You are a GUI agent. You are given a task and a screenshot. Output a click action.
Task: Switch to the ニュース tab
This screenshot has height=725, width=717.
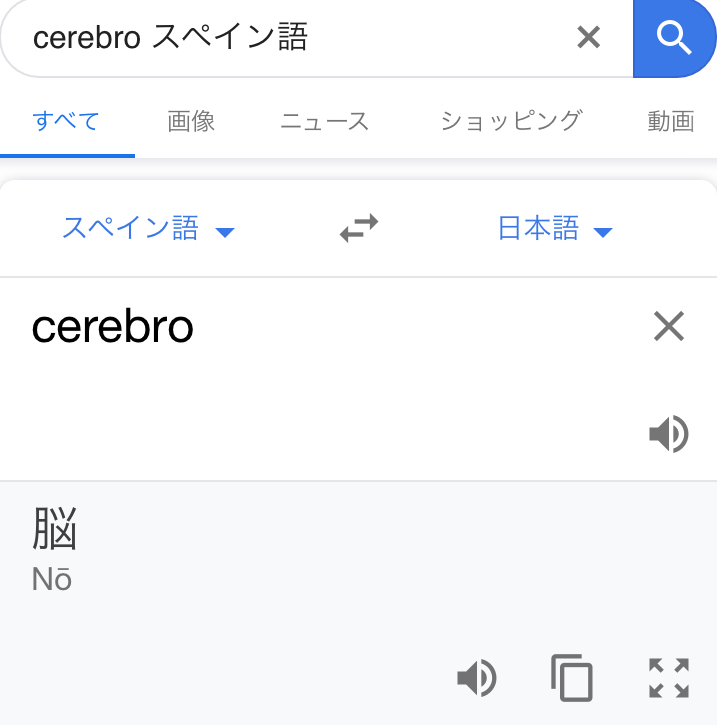tap(325, 122)
